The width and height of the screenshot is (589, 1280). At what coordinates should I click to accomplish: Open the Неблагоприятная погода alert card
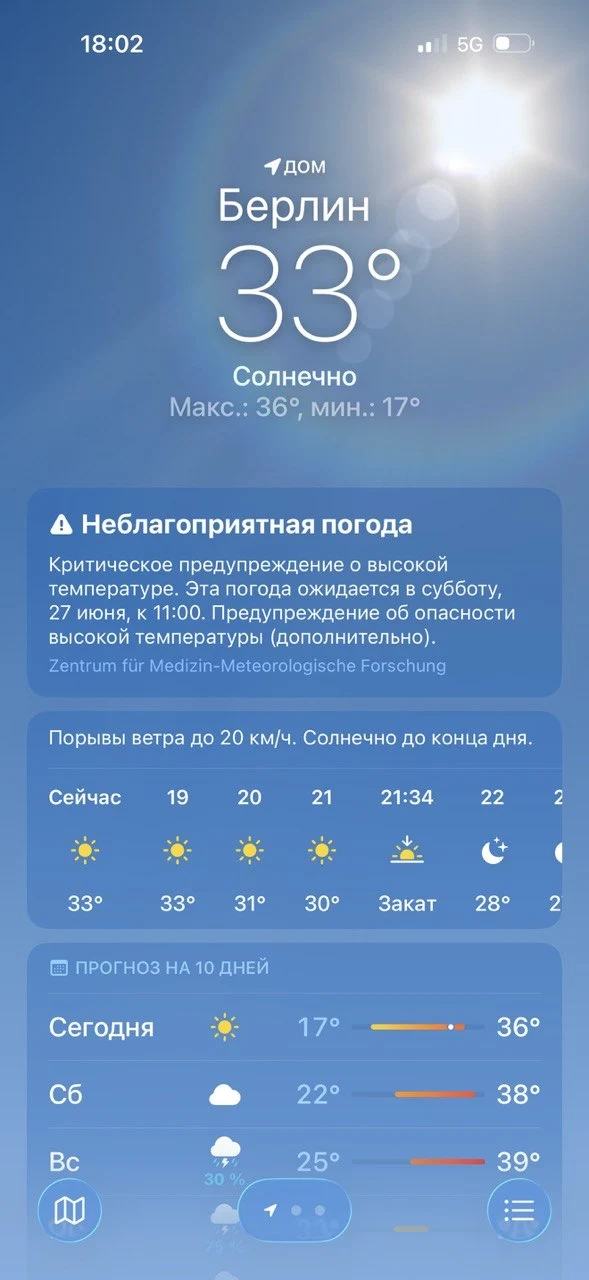294,592
